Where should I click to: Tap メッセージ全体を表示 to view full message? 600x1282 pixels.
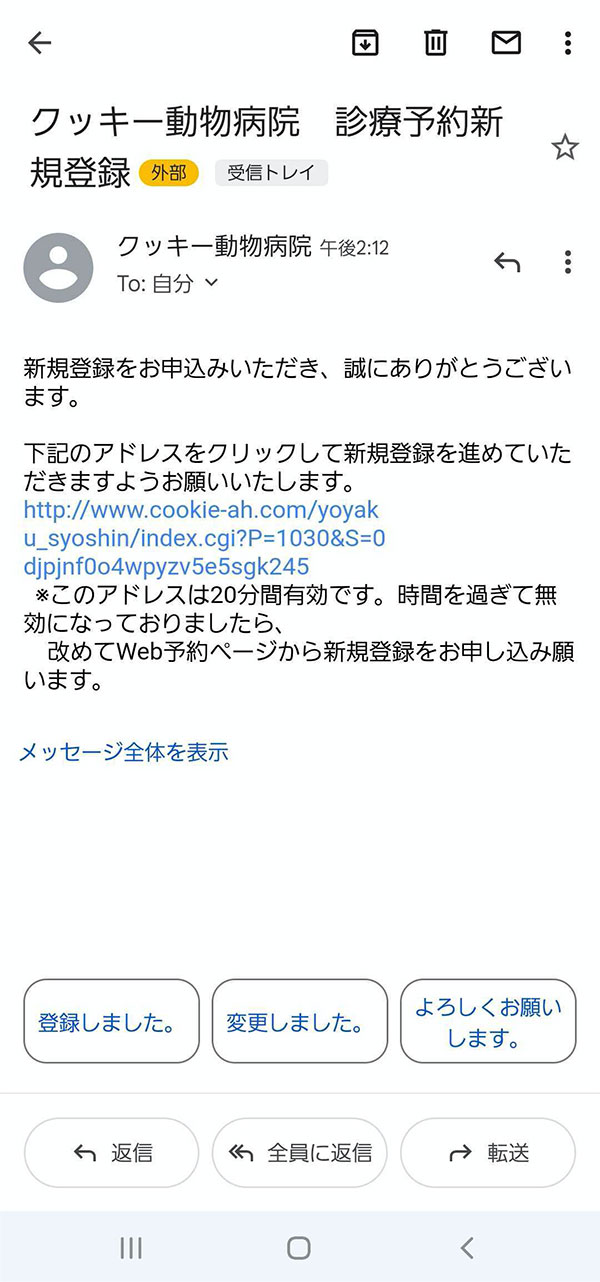pos(124,752)
